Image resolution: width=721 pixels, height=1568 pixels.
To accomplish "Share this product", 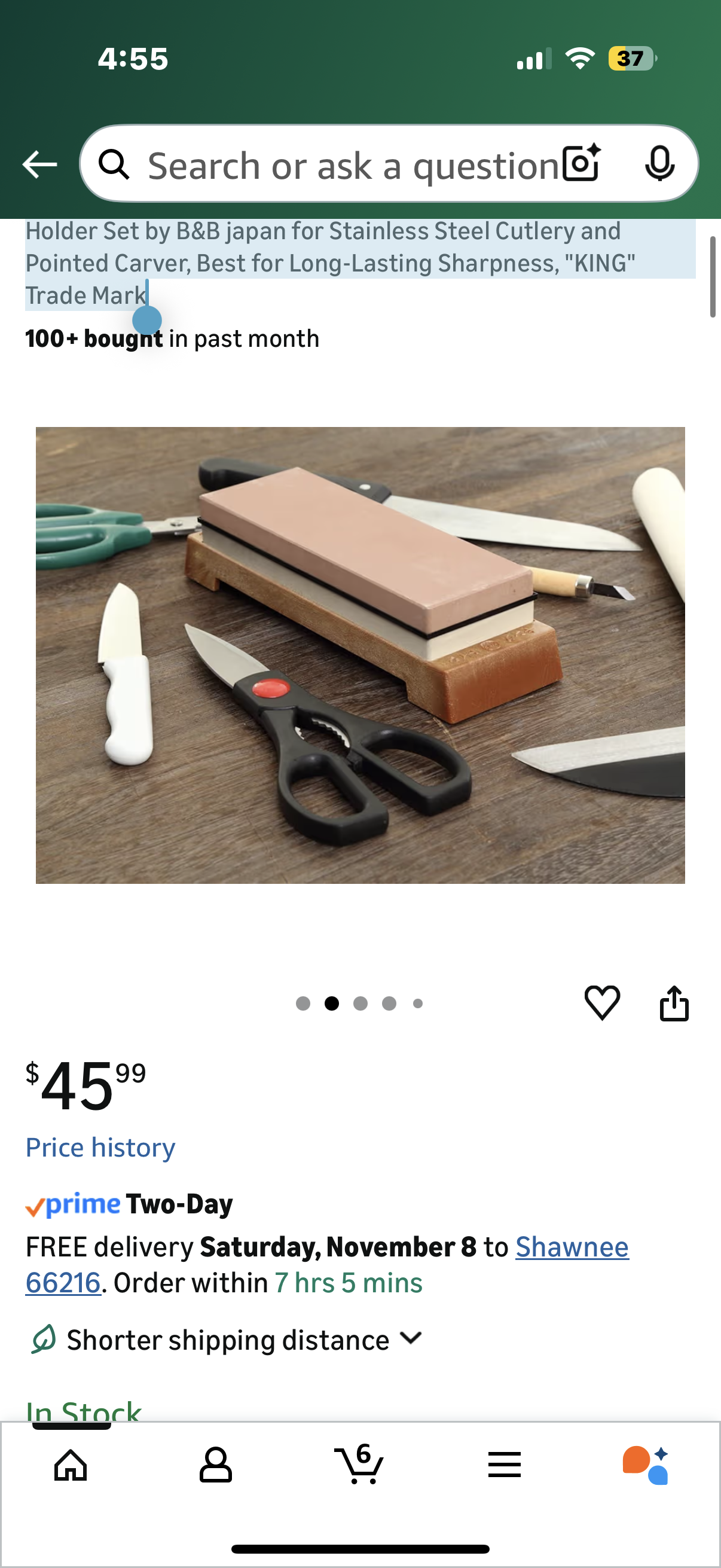I will 674,1002.
